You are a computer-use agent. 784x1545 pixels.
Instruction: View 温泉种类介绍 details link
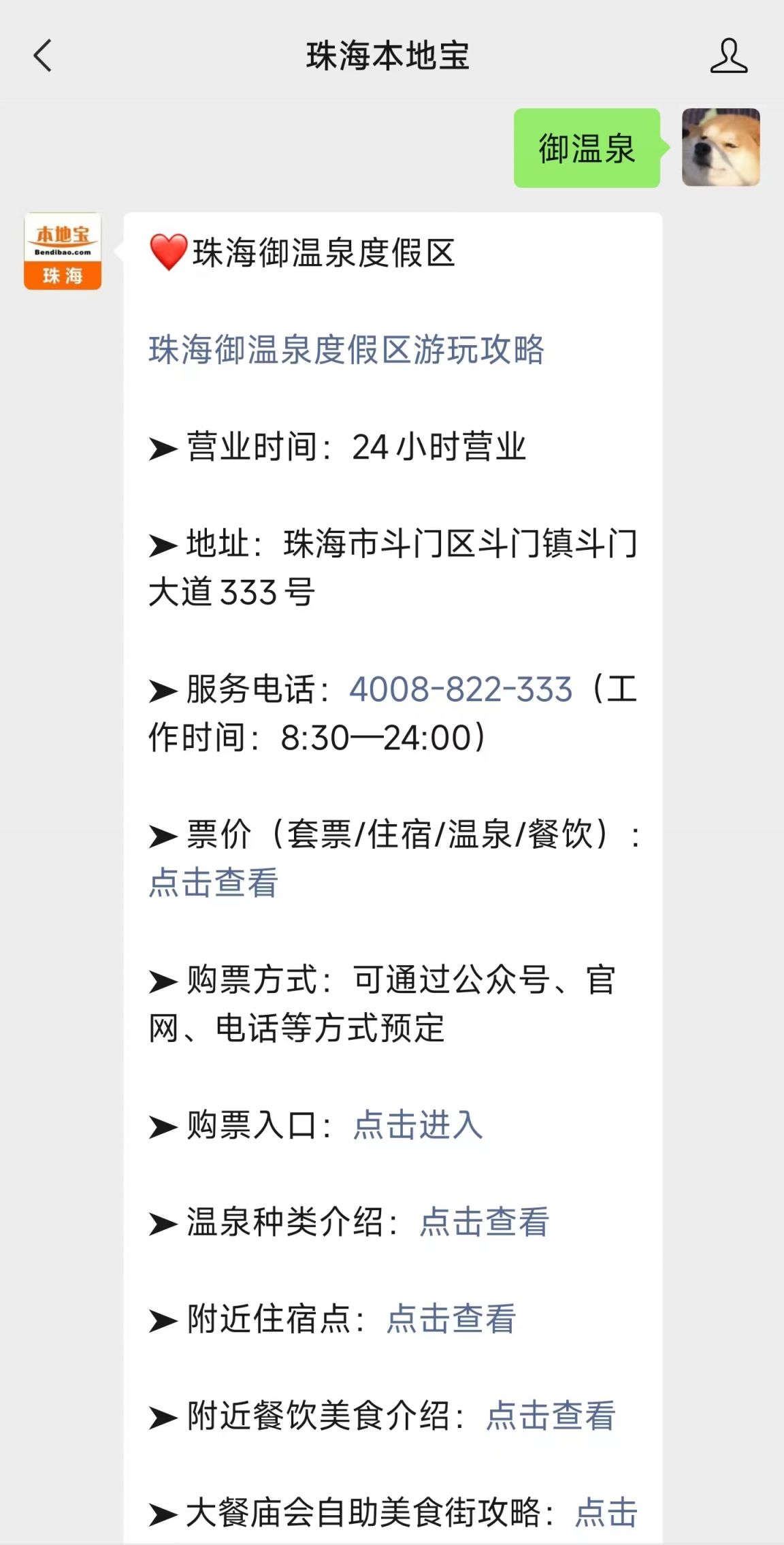tap(484, 1222)
